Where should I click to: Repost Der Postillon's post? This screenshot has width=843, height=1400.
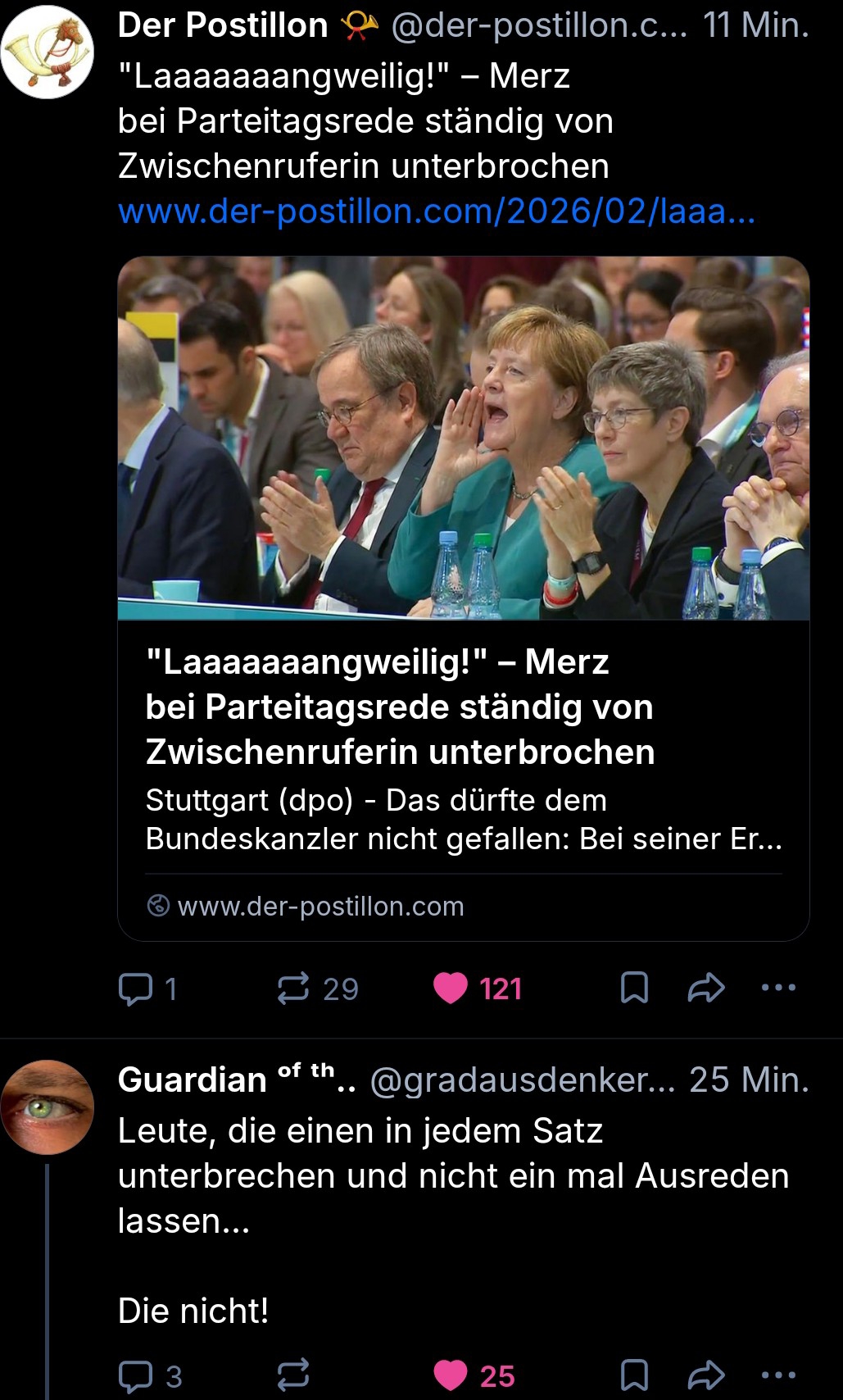(x=293, y=989)
